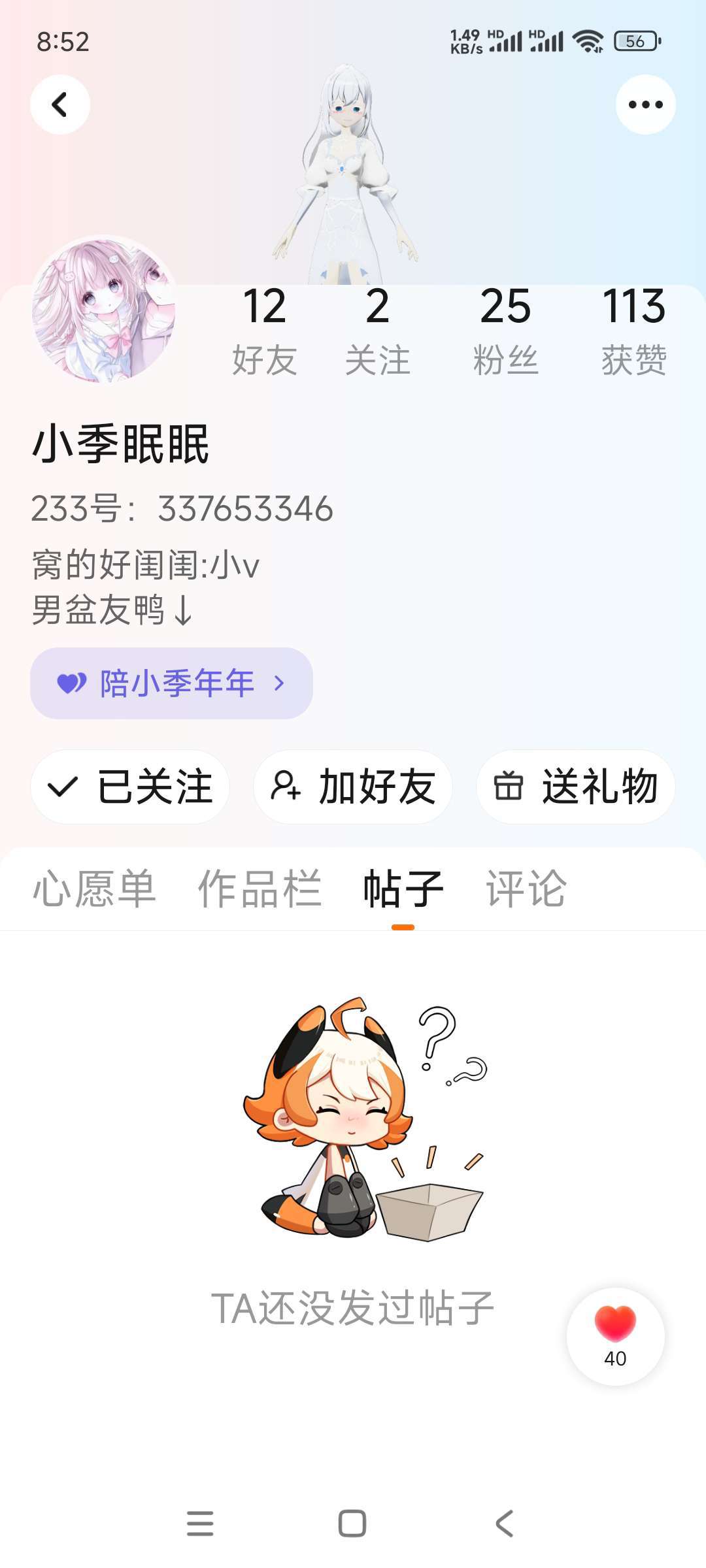
Task: Unfollow via the 已关注 button
Action: (130, 787)
